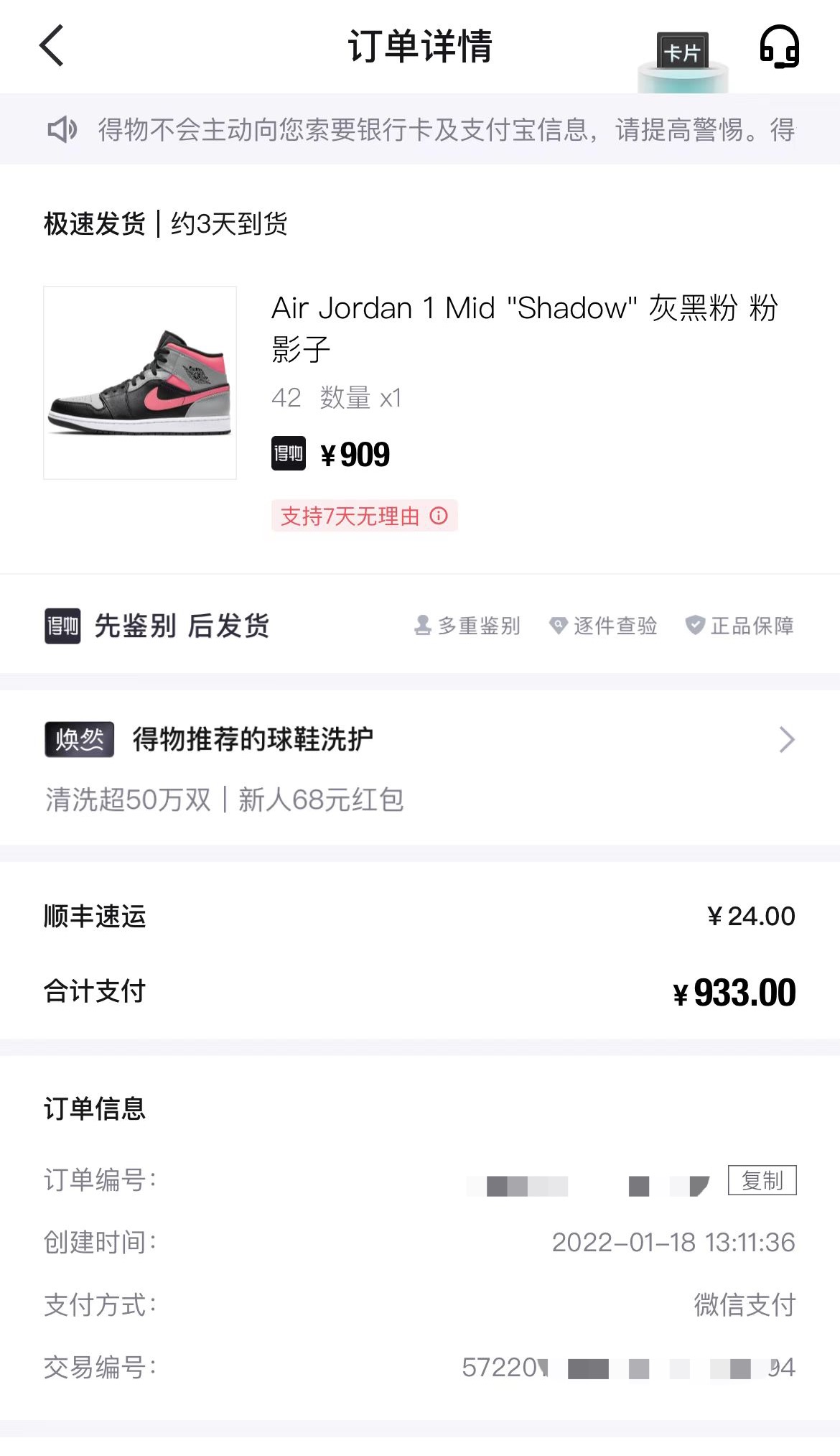Tap the 得物 price badge beside ¥909
Viewport: 840px width, 1456px height.
click(288, 455)
